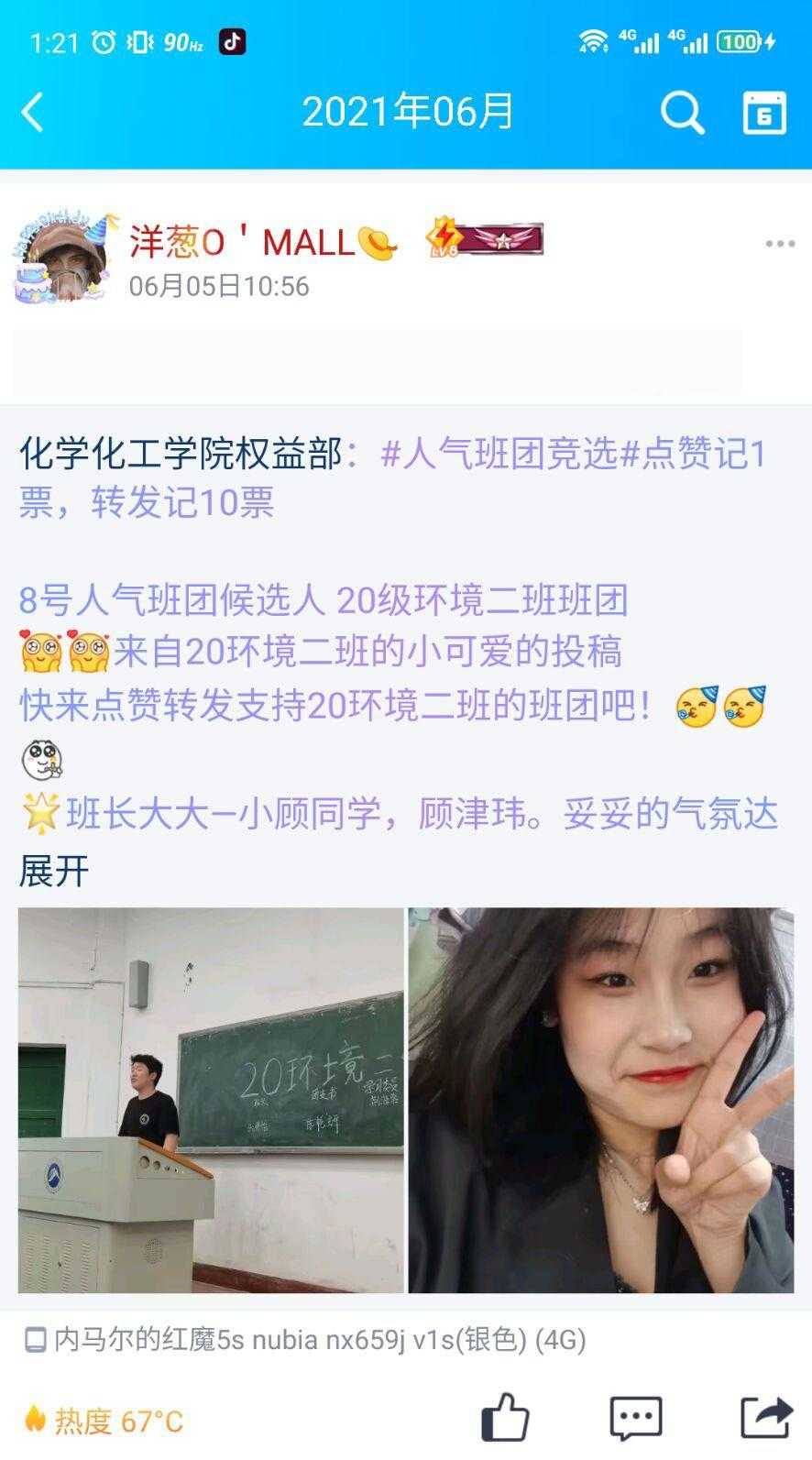The image size is (812, 1460).
Task: Comment on this post
Action: coord(635,1418)
